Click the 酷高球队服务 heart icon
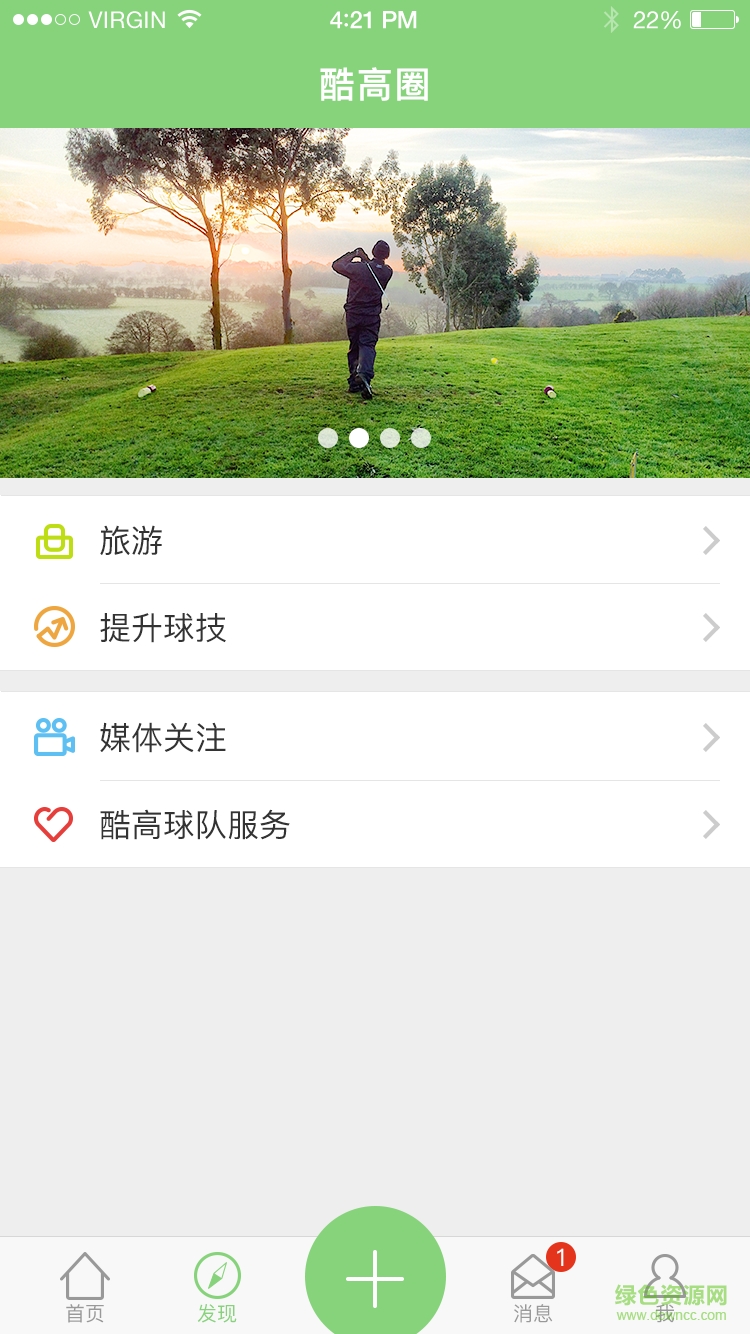Screen dimensions: 750x1334 point(52,825)
